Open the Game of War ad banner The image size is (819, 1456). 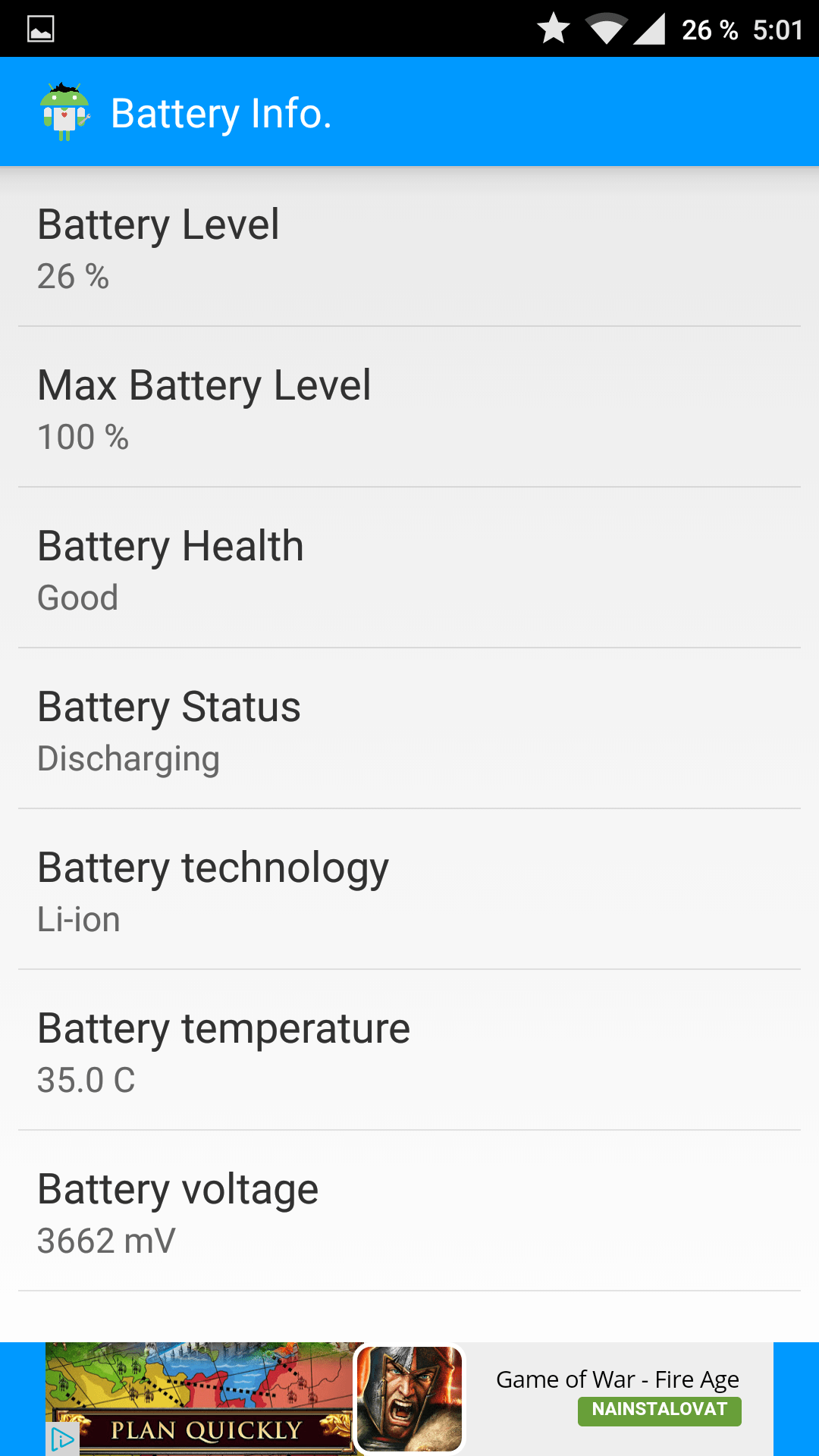click(409, 1399)
